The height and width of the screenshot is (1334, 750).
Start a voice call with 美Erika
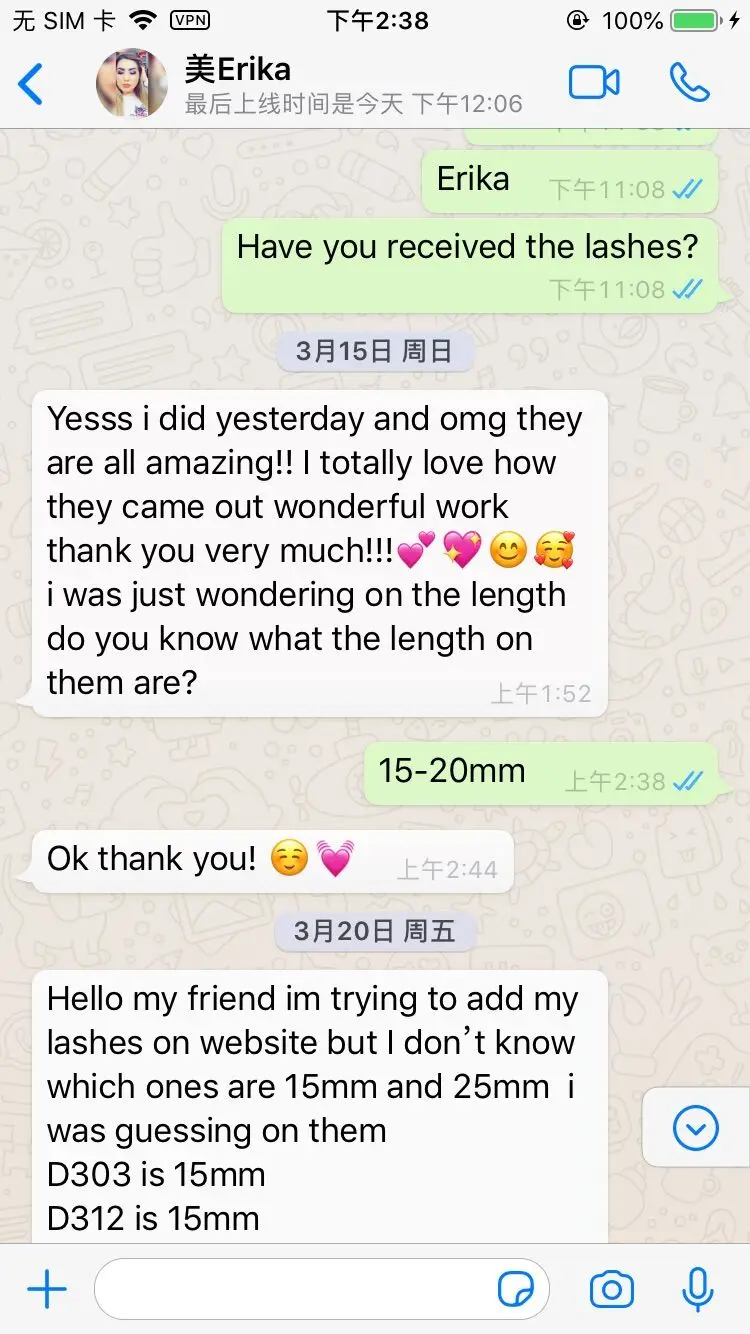pos(689,83)
